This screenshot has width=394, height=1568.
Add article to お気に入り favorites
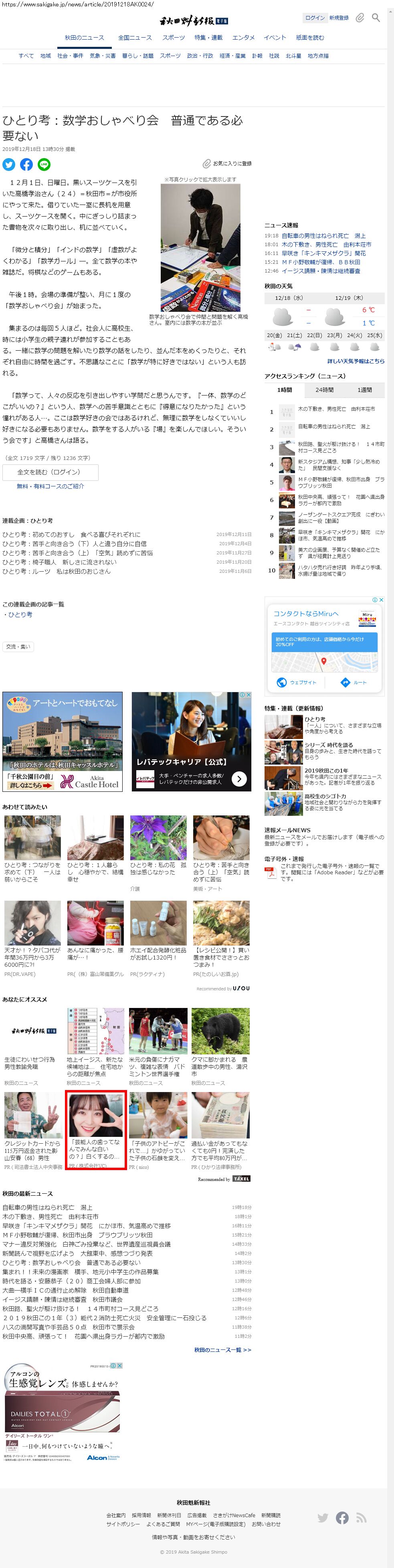228,164
